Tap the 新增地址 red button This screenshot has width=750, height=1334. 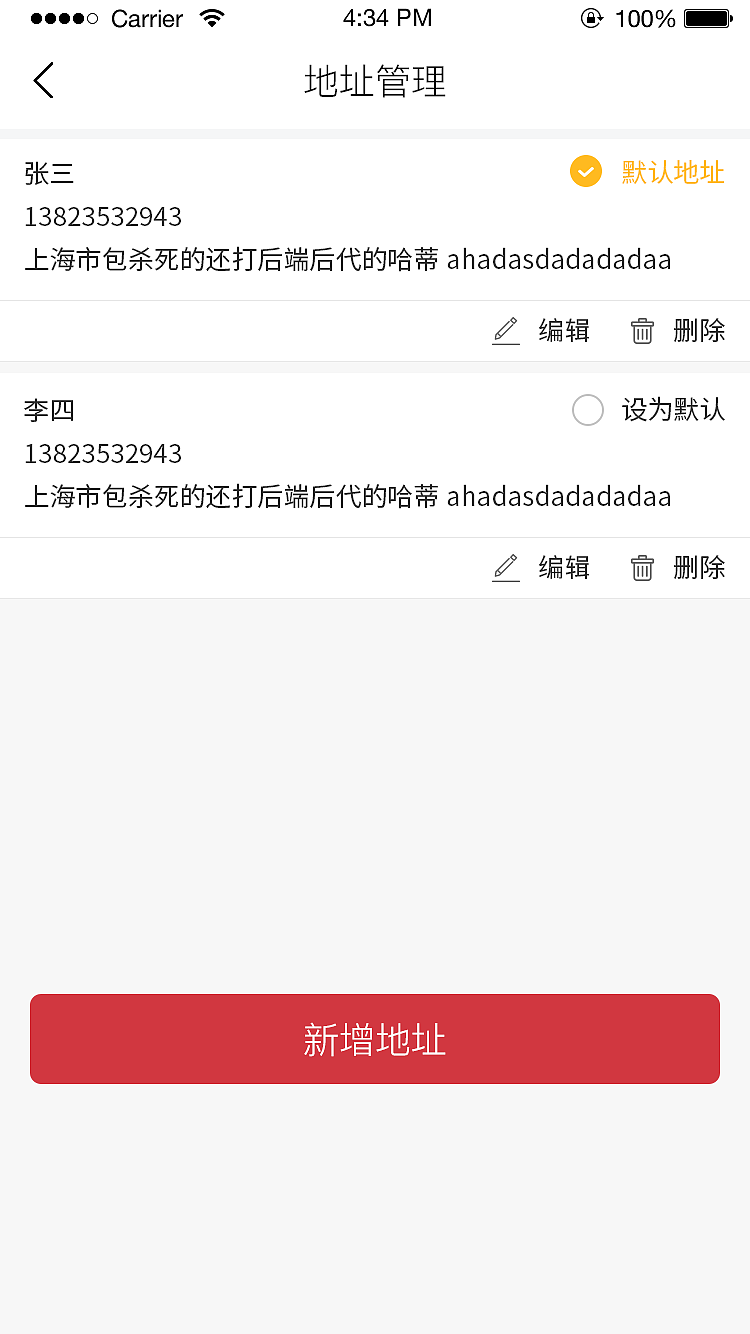coord(375,1038)
